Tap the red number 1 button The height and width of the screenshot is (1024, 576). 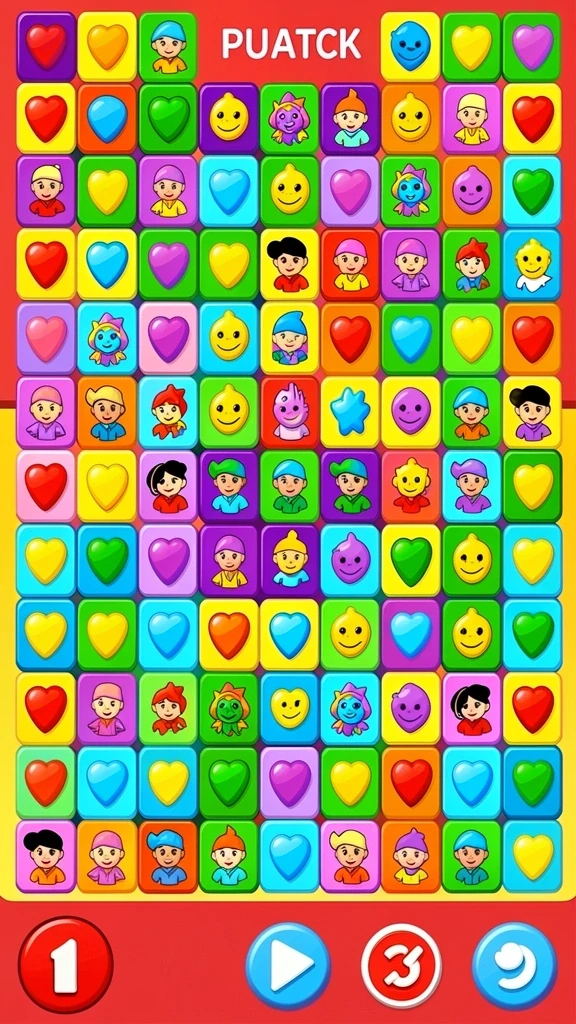point(65,965)
